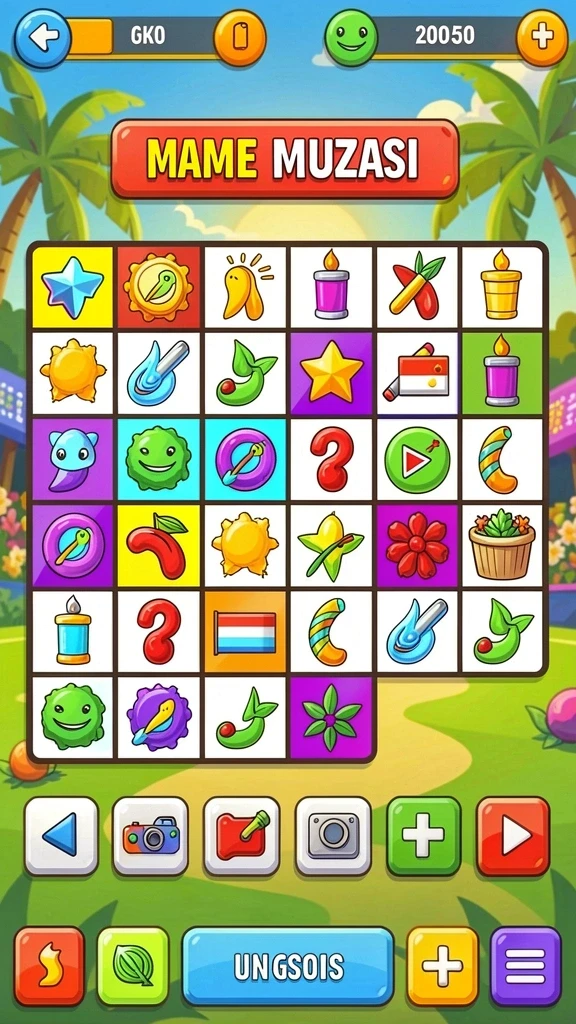Tap the red folder with pen button
Image resolution: width=576 pixels, height=1024 pixels.
(x=242, y=835)
